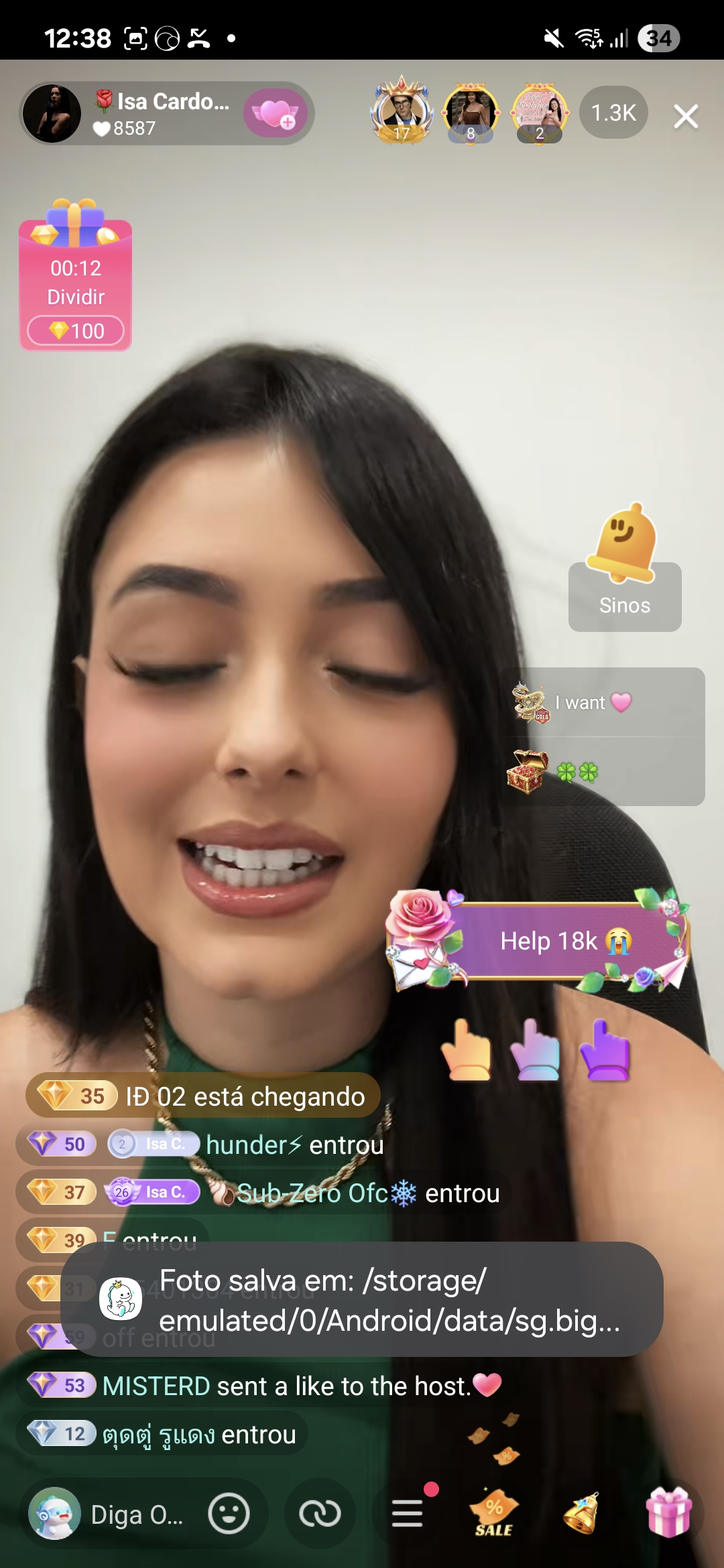Open the SALE offers
This screenshot has width=724, height=1568.
(494, 1514)
